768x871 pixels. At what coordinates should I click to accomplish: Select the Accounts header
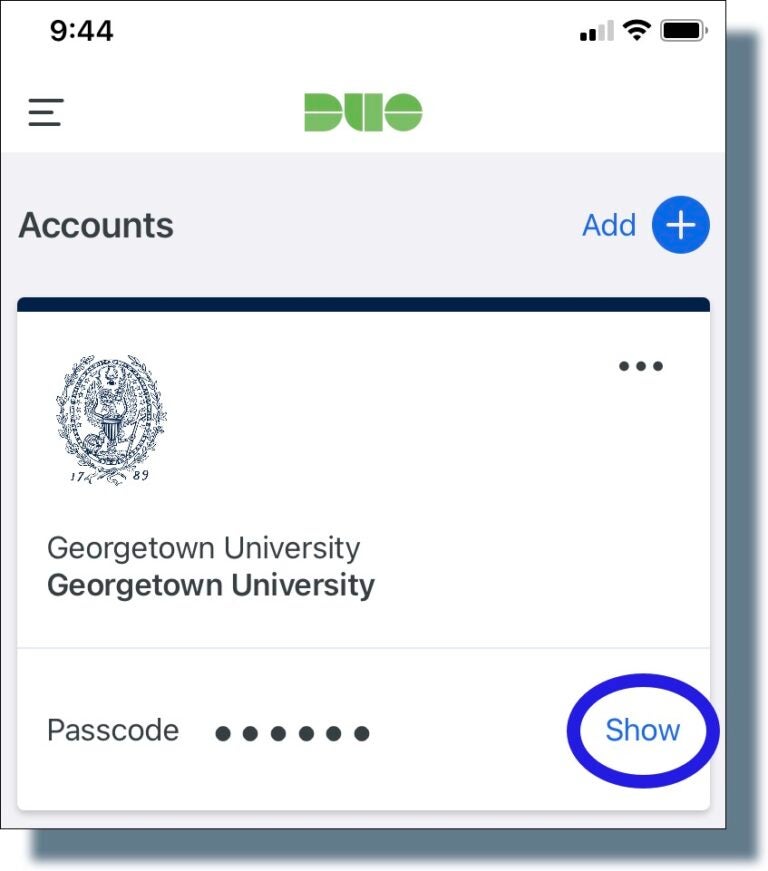(95, 225)
